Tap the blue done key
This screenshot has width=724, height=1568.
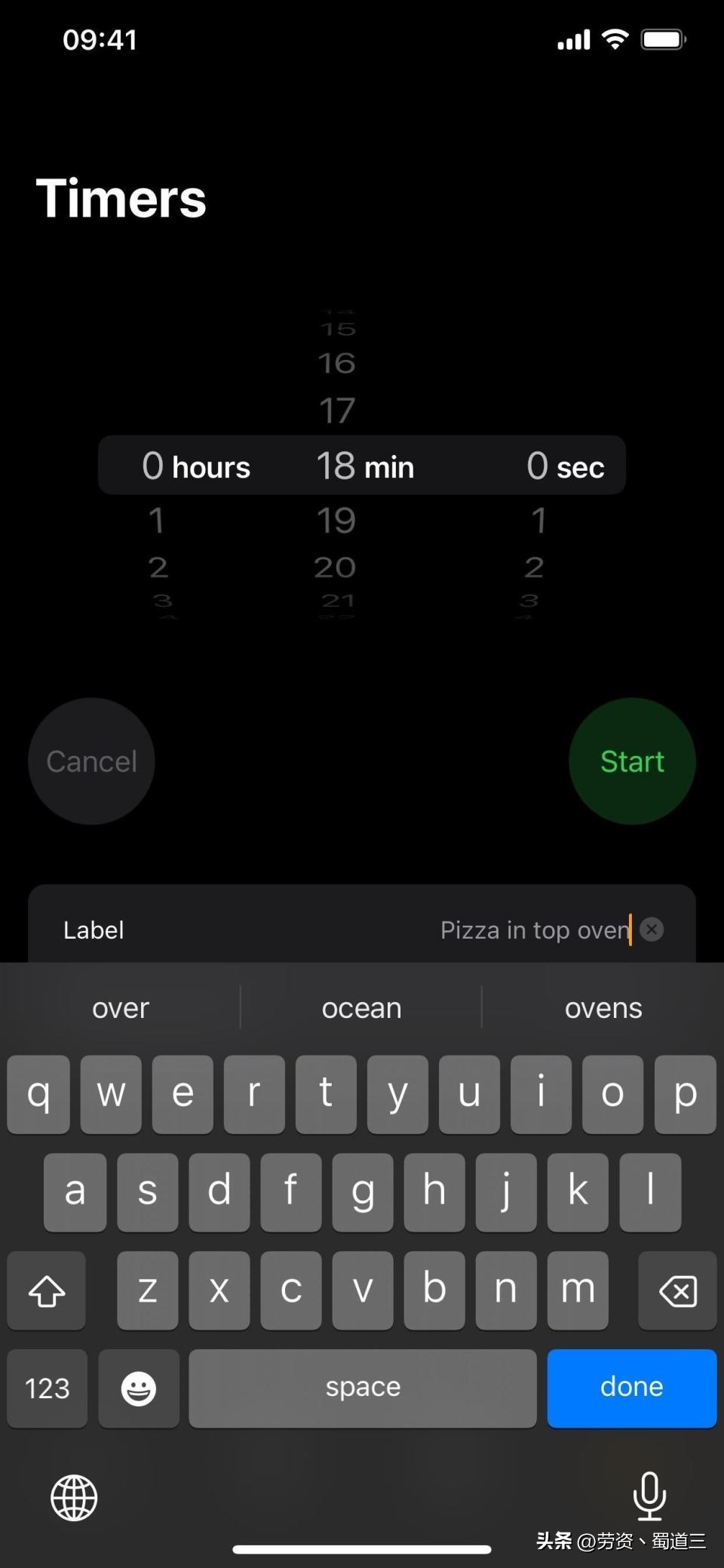click(631, 1388)
